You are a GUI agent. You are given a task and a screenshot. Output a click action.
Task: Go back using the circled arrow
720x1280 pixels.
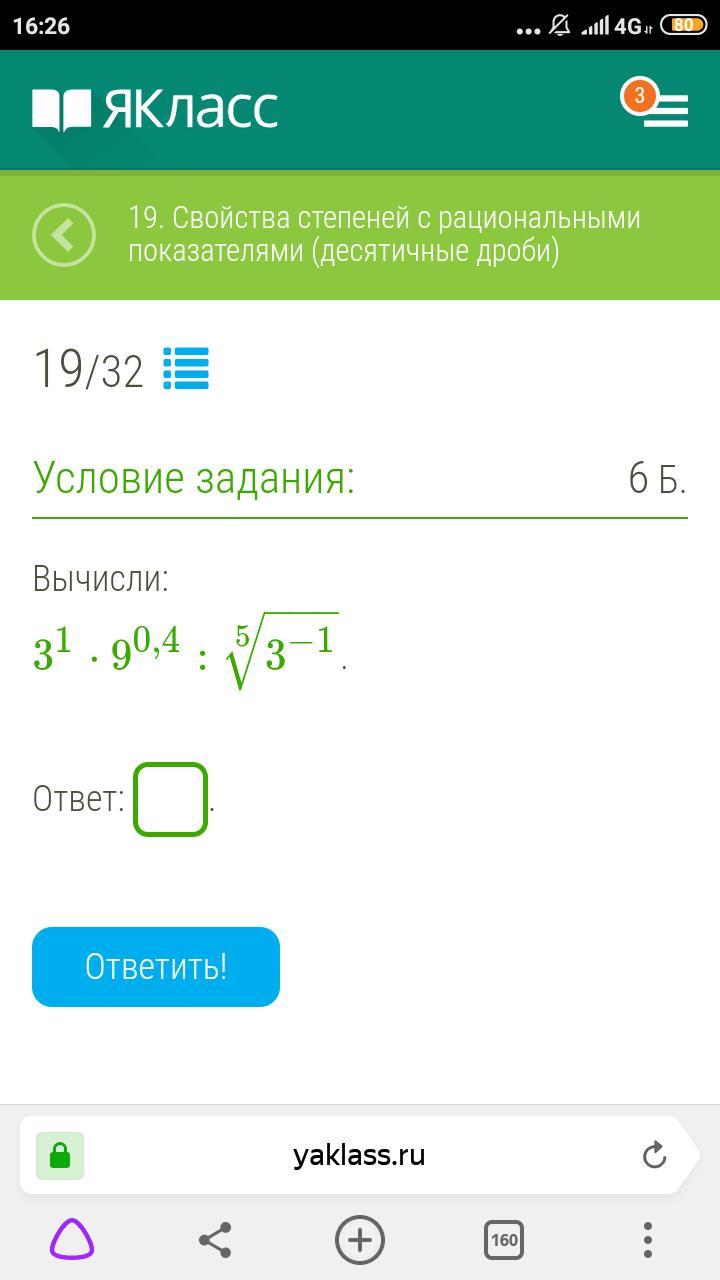click(x=64, y=235)
